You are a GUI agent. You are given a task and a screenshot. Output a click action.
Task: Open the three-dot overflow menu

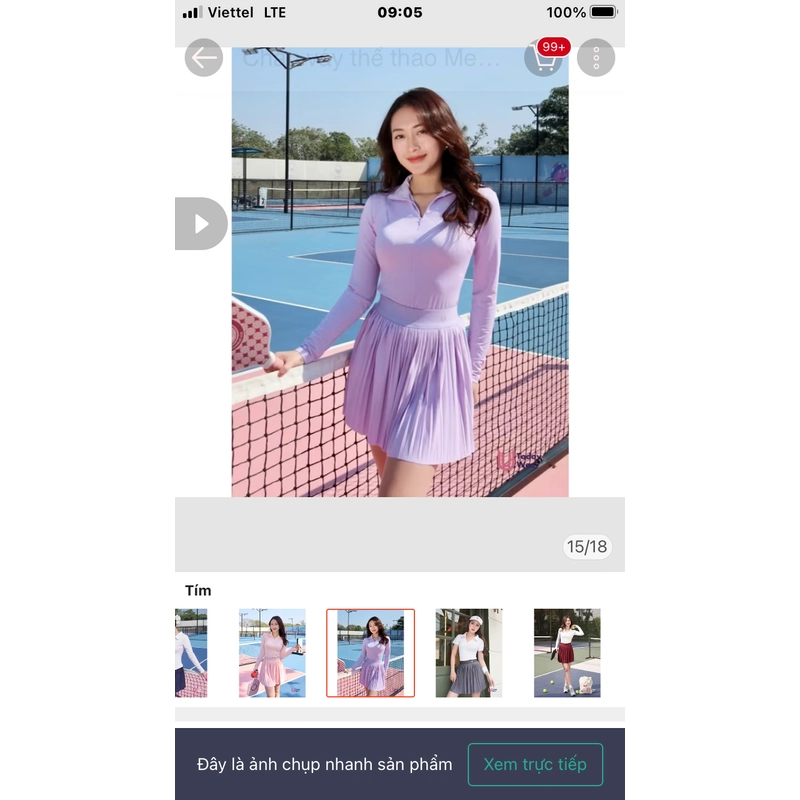click(596, 58)
